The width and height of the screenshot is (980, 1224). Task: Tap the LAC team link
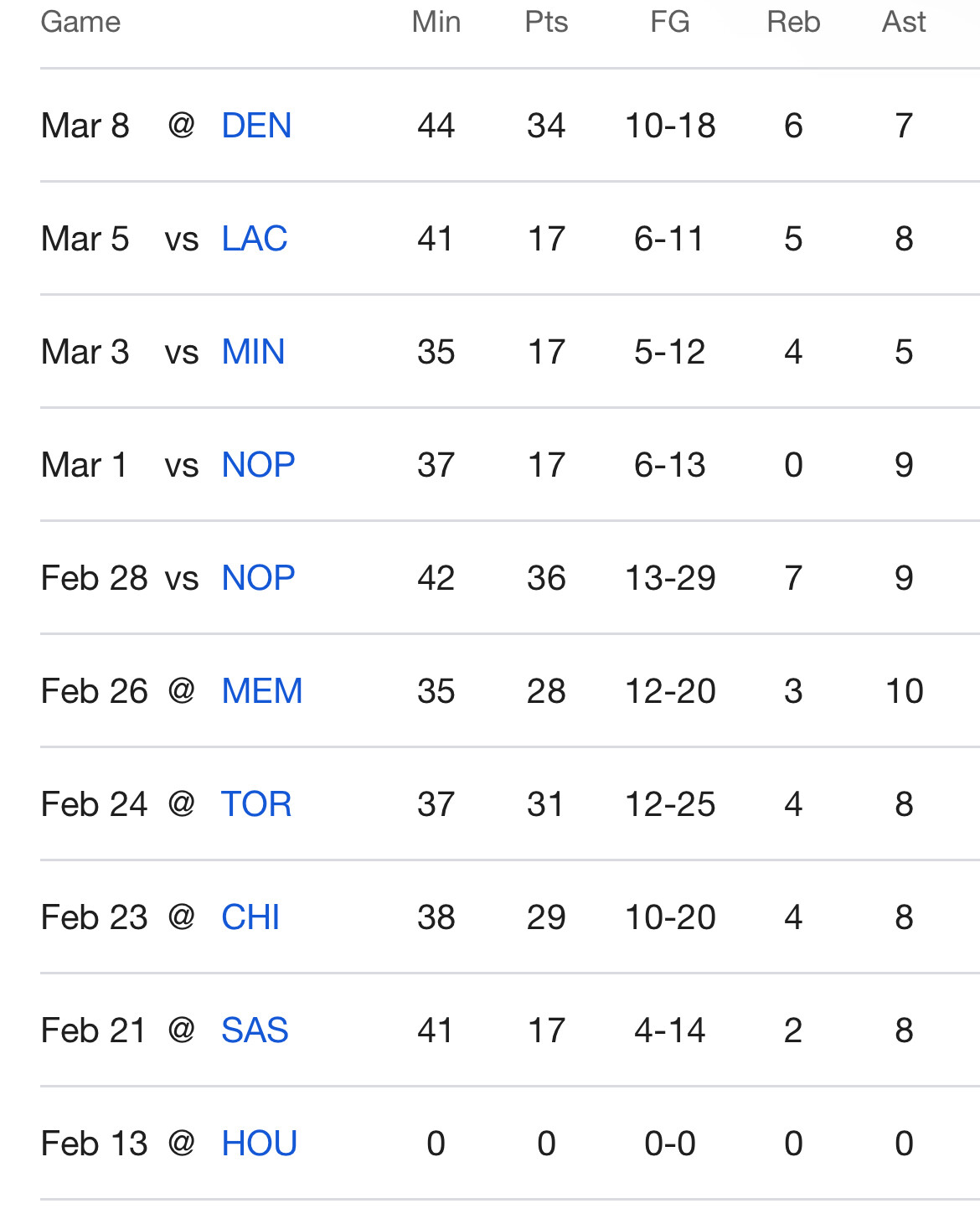click(255, 239)
